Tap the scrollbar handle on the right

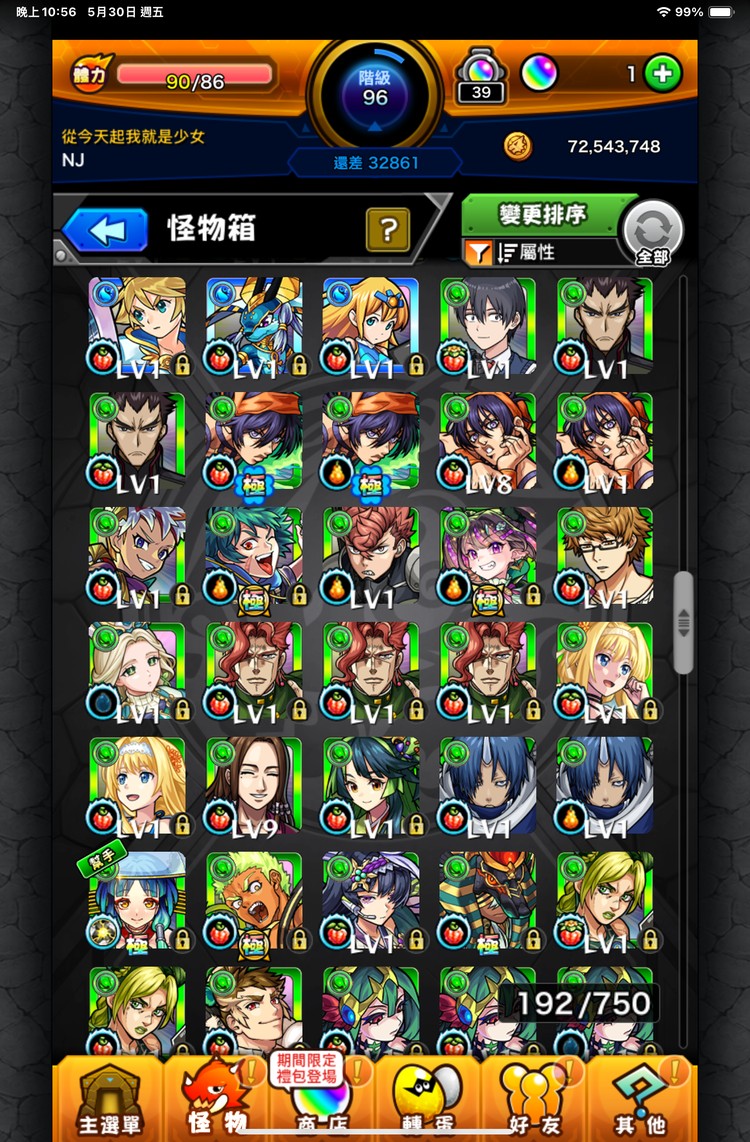(x=684, y=622)
